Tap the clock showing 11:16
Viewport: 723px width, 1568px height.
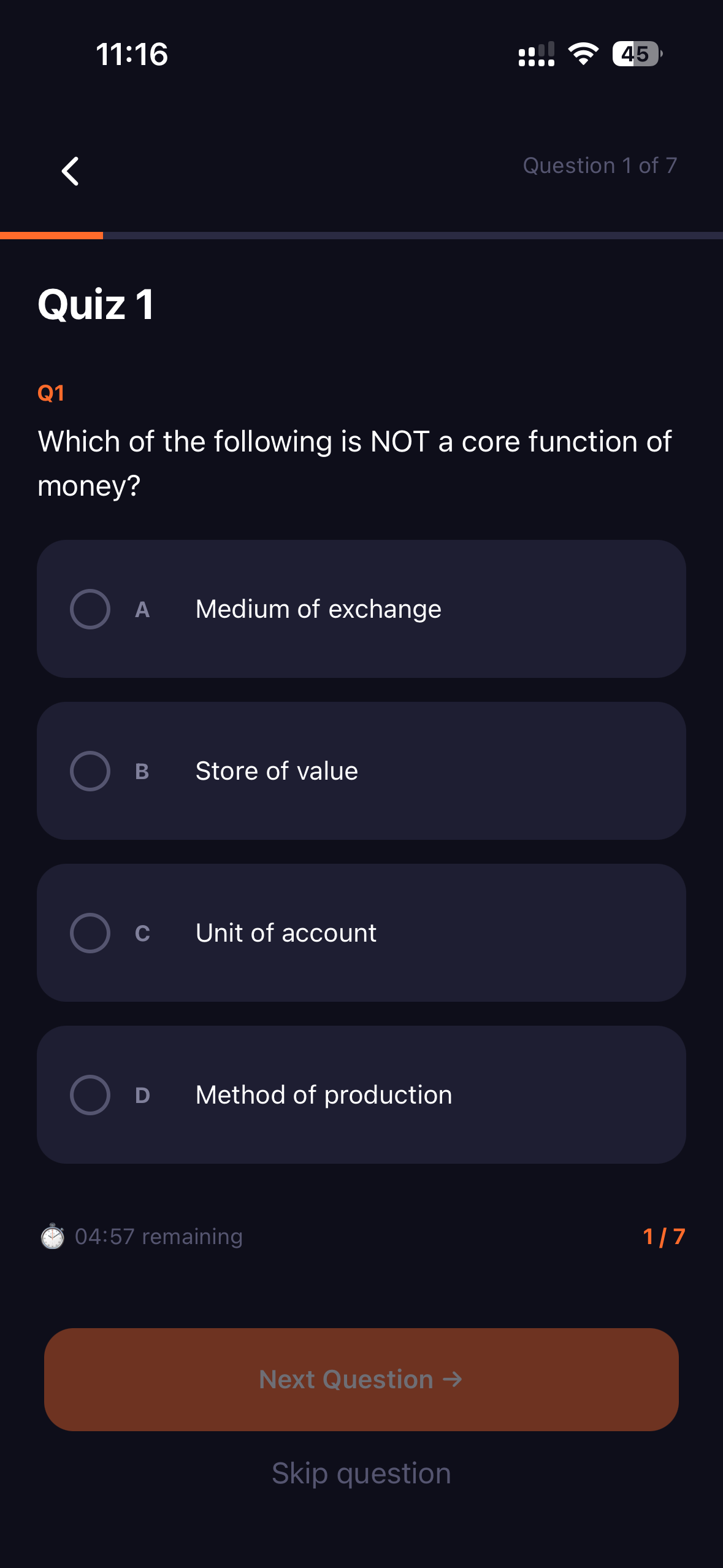click(131, 54)
